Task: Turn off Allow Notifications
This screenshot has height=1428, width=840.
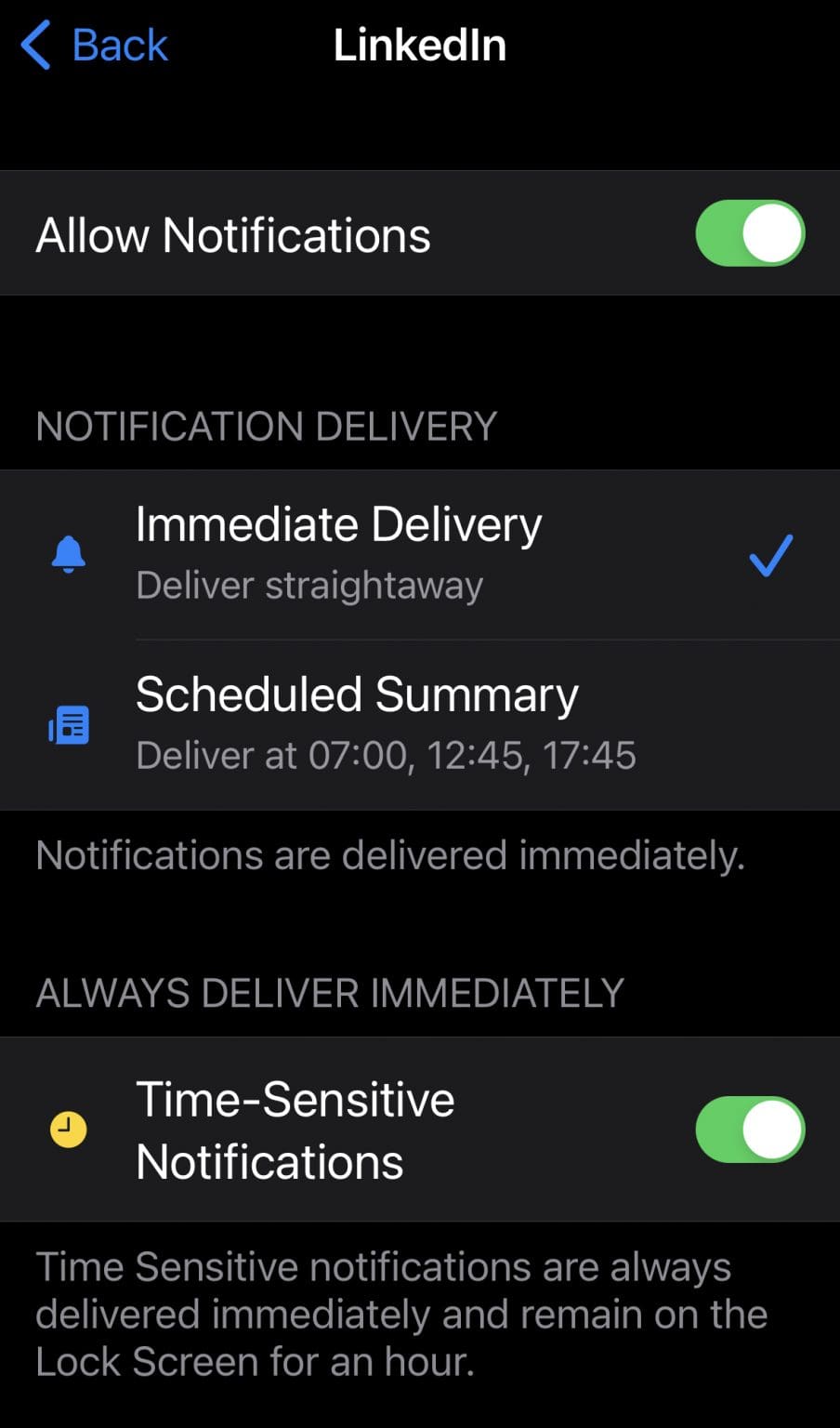Action: pyautogui.click(x=750, y=233)
